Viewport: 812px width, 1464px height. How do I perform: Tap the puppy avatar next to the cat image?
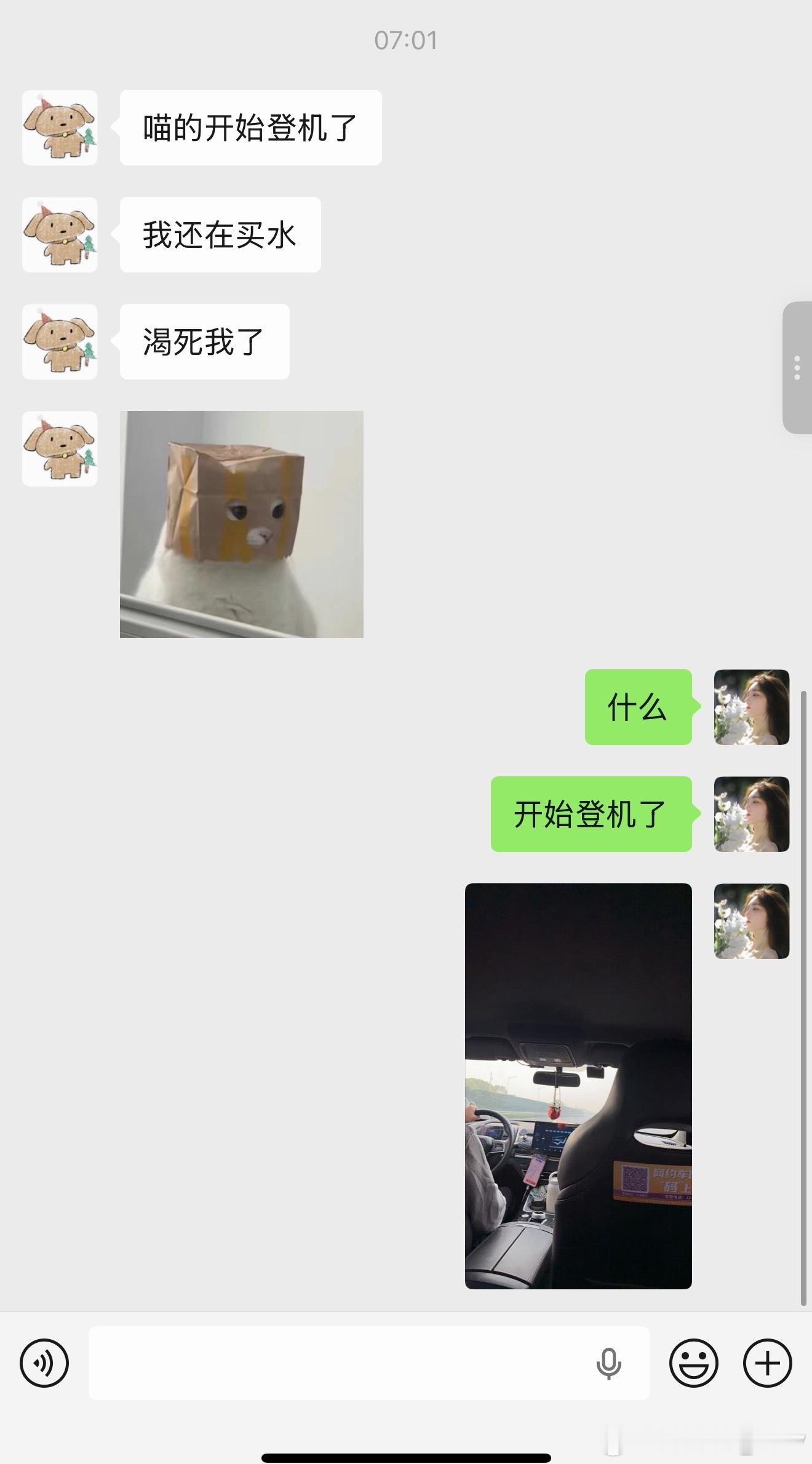(x=59, y=449)
